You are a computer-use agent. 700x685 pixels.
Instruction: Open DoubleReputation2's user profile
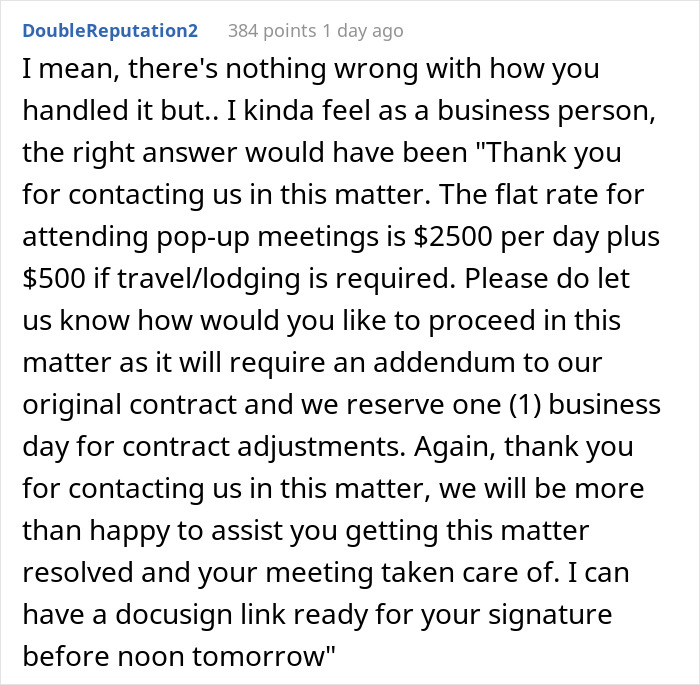click(110, 30)
